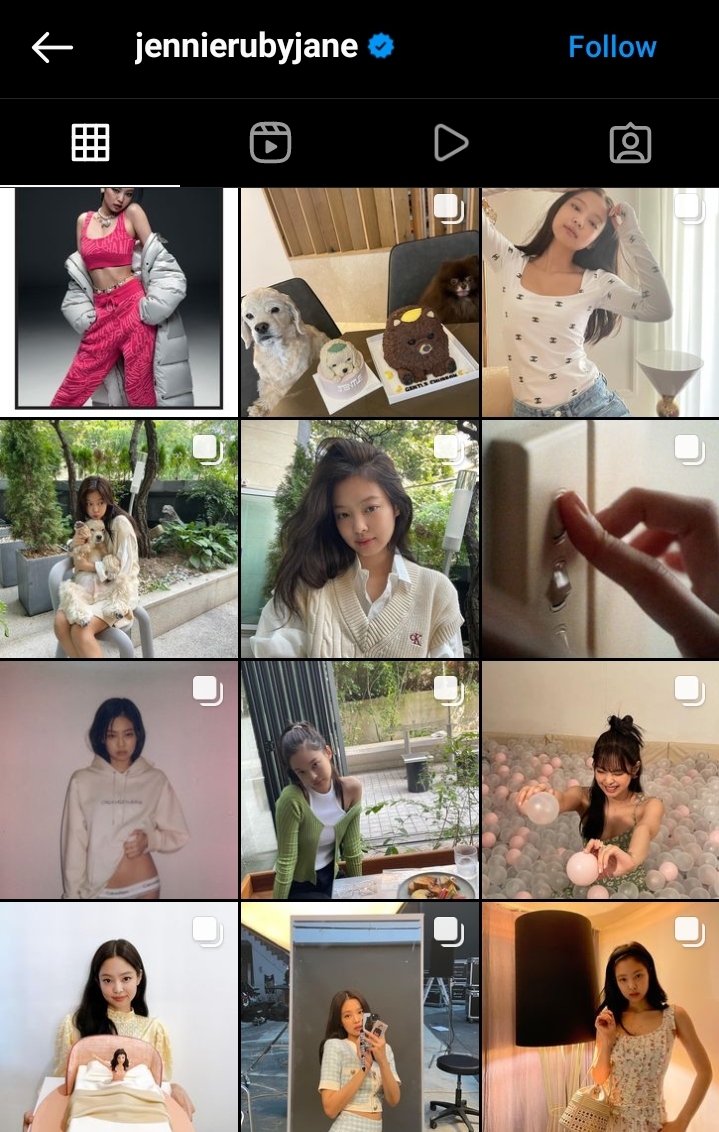Switch to the tagged photos tab
This screenshot has height=1132, width=719.
pyautogui.click(x=630, y=143)
